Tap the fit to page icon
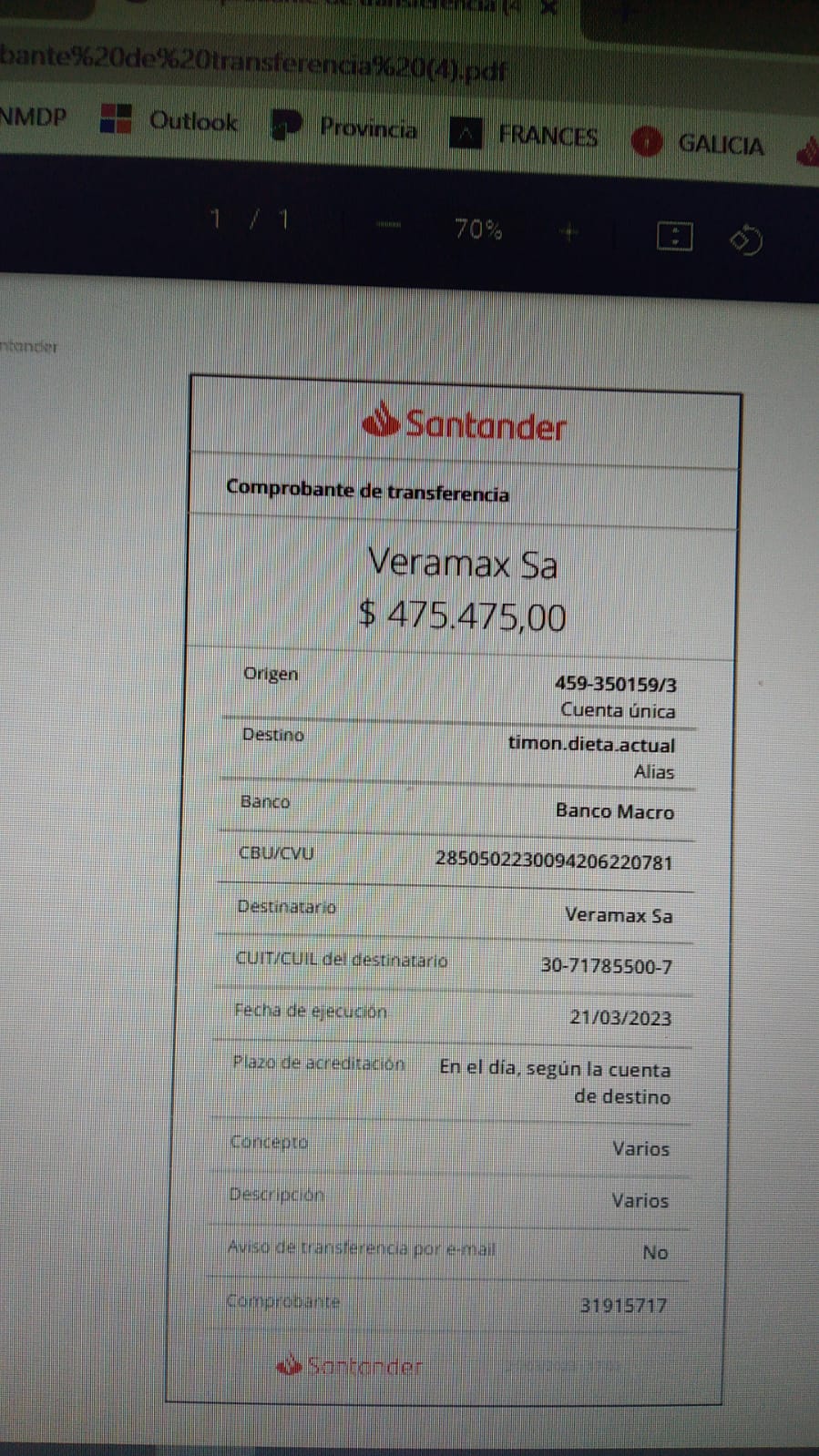 click(674, 237)
